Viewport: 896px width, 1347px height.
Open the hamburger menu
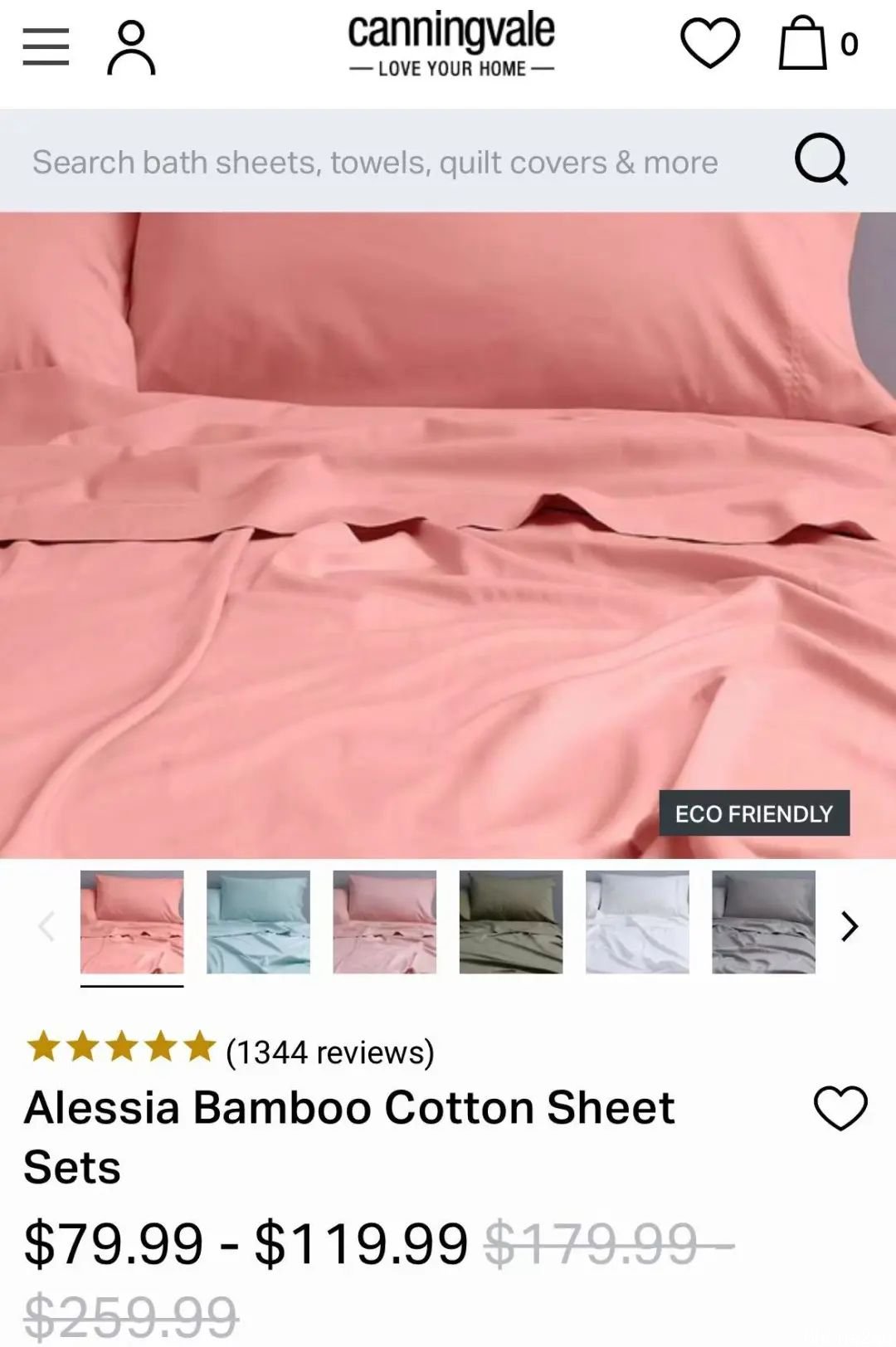46,46
